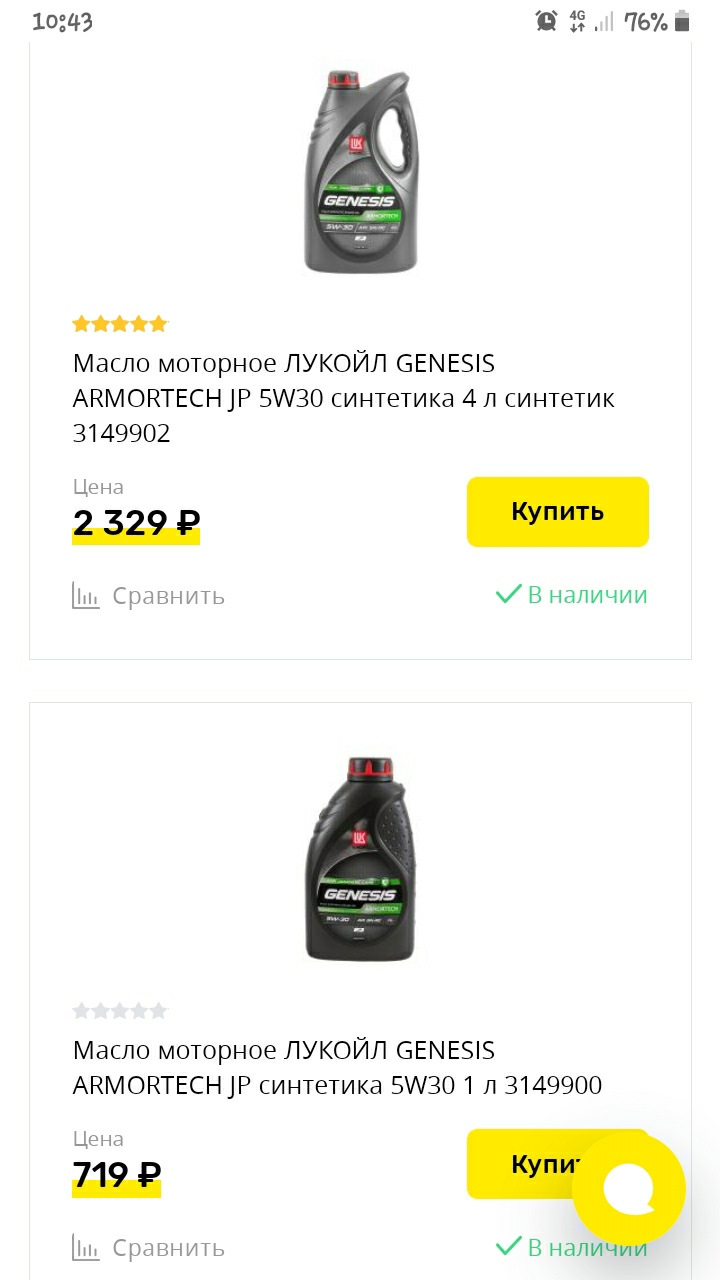
Task: Open the 4 л 3149902 product title
Action: [x=343, y=398]
